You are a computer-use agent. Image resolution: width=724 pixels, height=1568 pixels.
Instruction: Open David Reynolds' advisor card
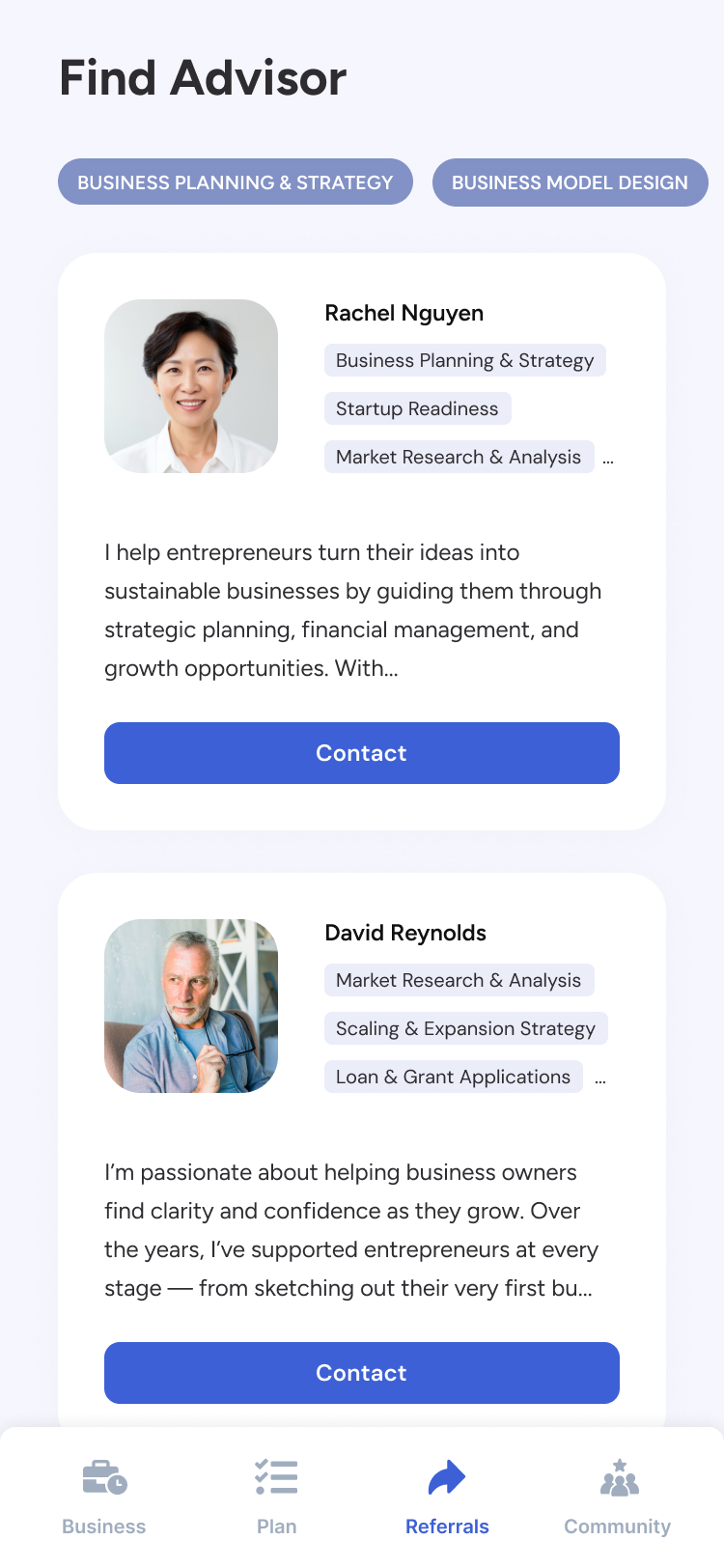[x=405, y=933]
